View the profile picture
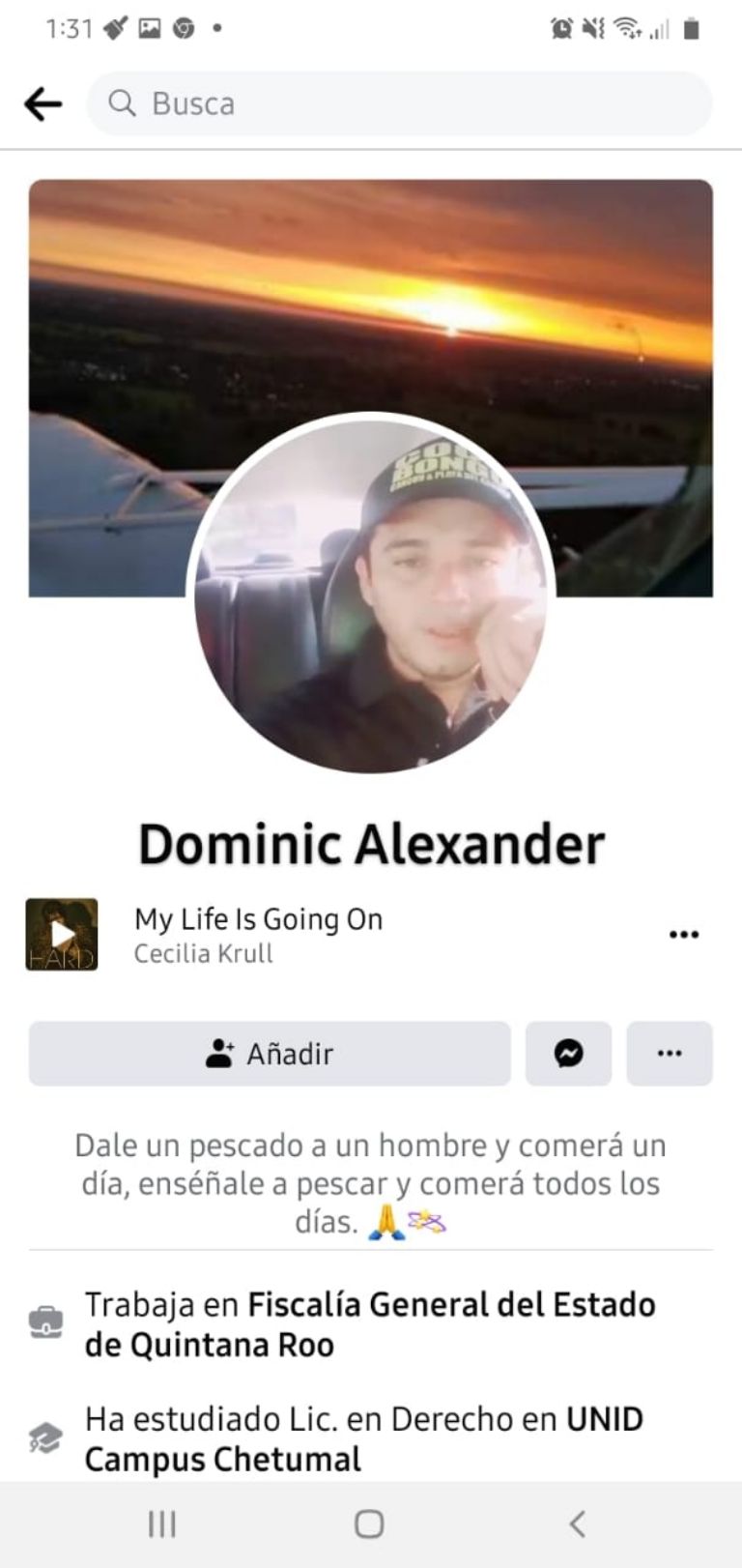This screenshot has width=742, height=1568. point(371,595)
